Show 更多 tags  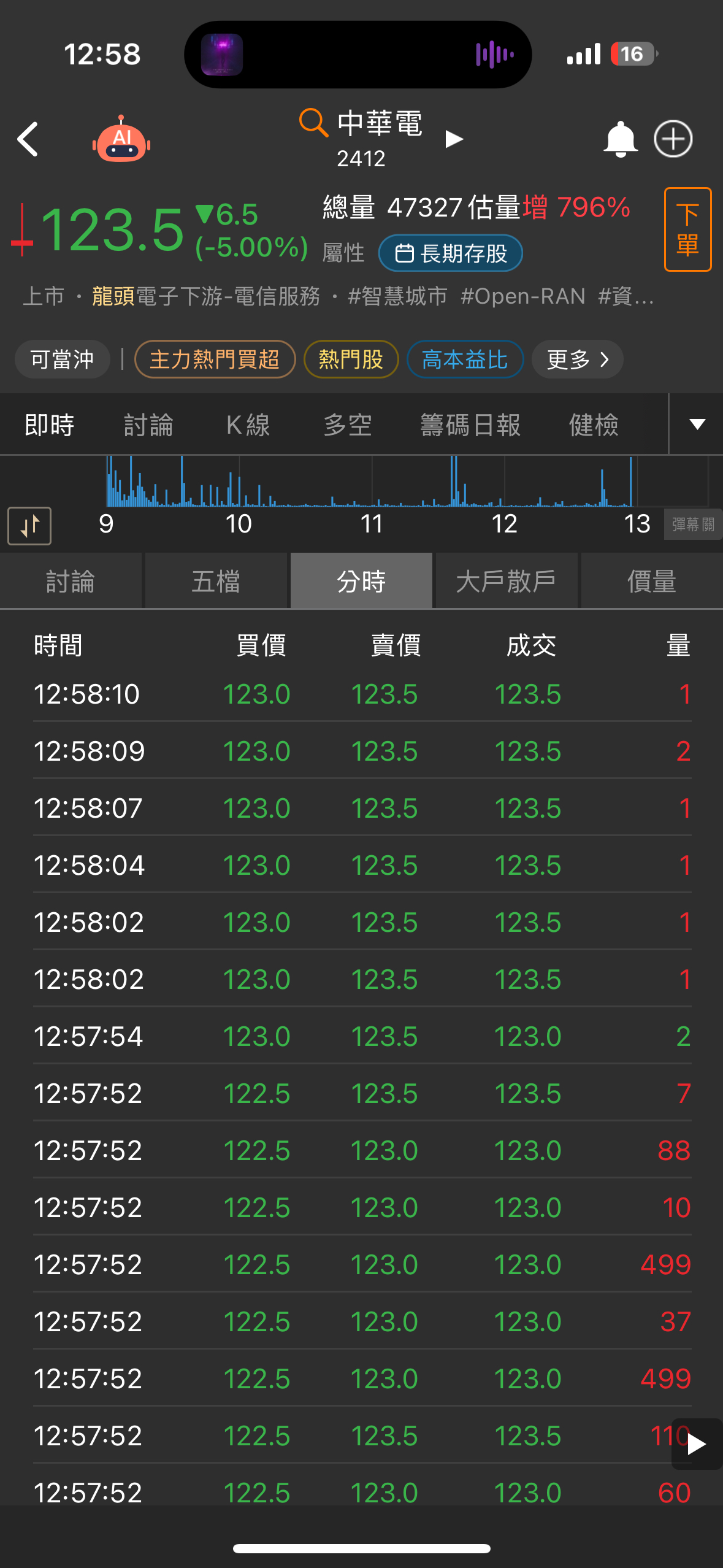[x=577, y=359]
